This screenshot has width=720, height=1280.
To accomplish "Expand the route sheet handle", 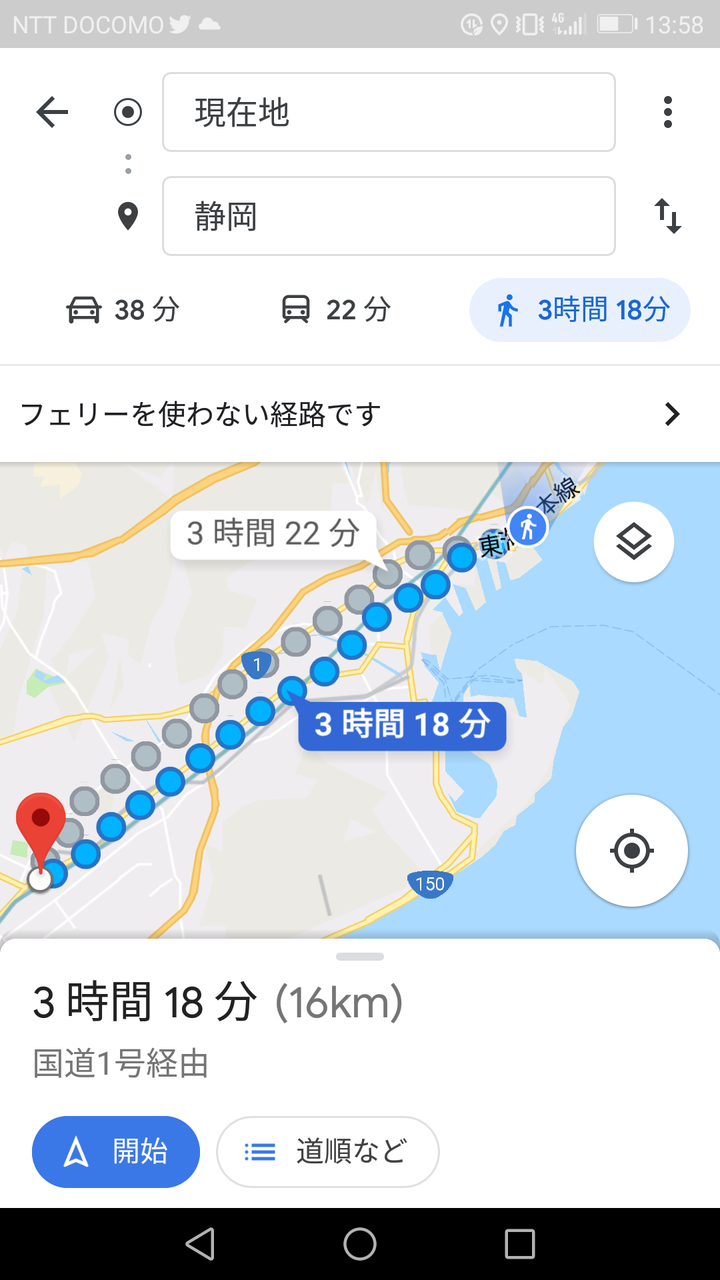I will click(360, 957).
